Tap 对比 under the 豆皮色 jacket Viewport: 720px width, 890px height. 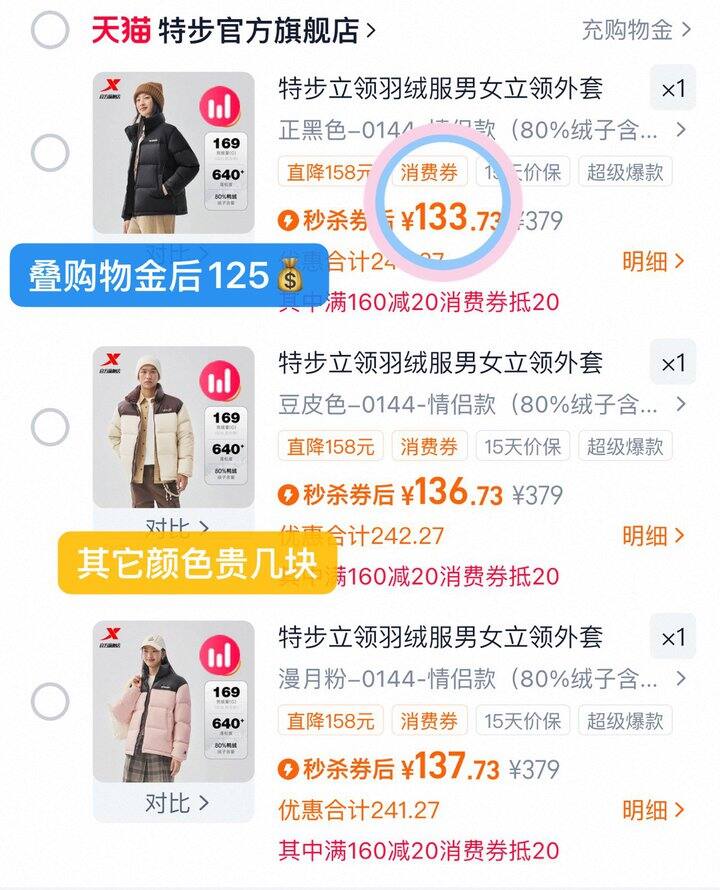[177, 527]
